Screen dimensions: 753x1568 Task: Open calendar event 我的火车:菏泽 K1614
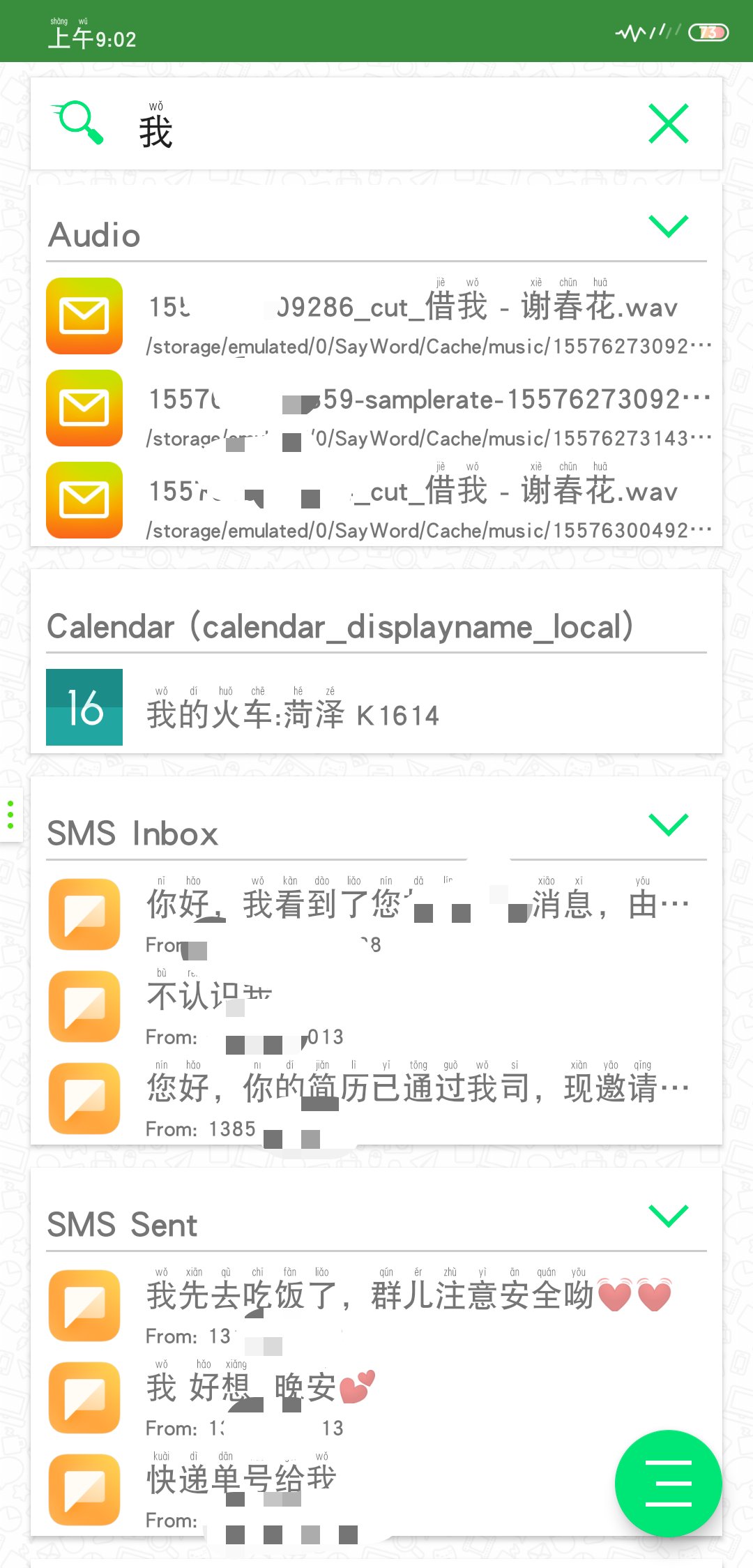[376, 707]
